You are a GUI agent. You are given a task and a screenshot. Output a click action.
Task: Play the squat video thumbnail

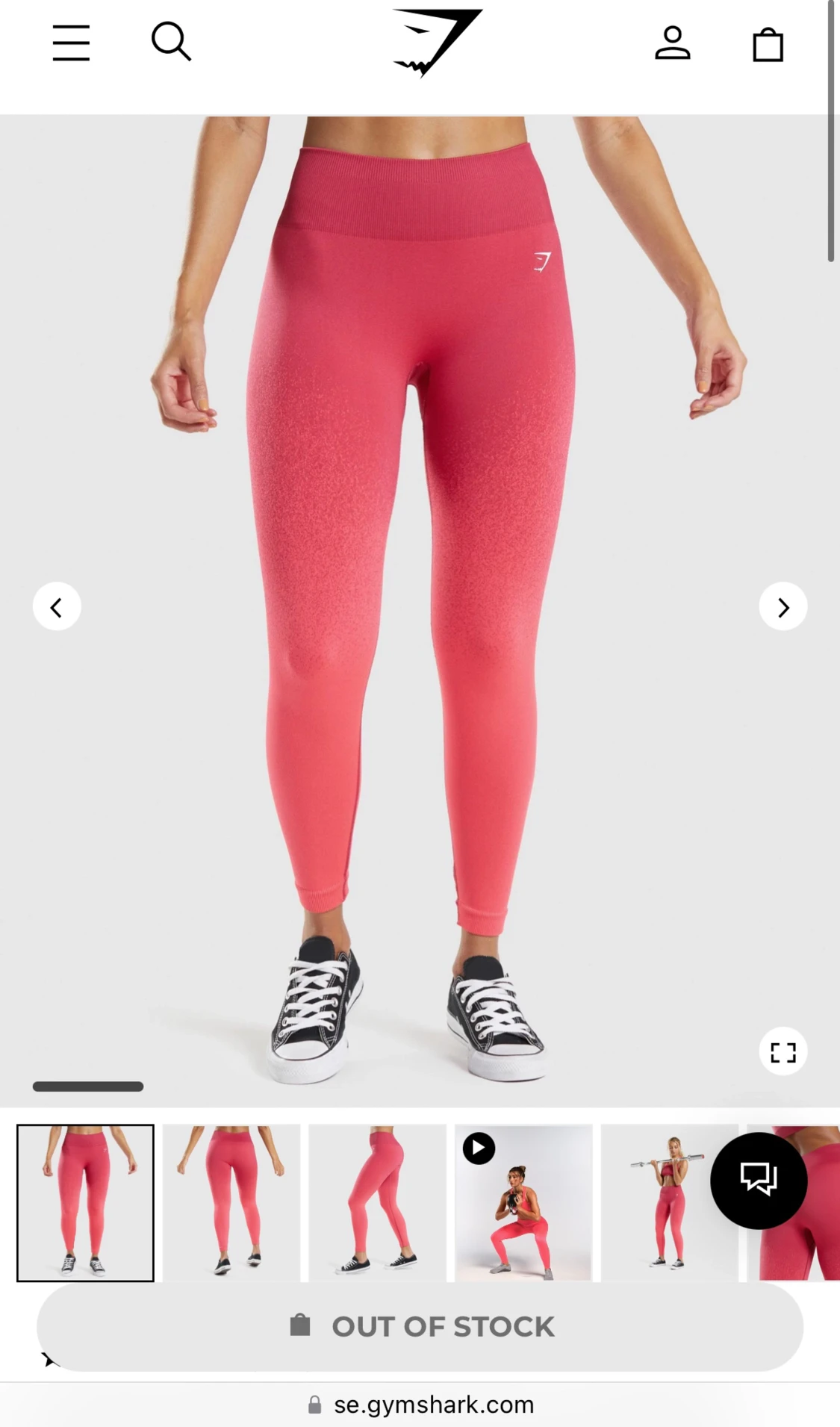click(x=523, y=1203)
